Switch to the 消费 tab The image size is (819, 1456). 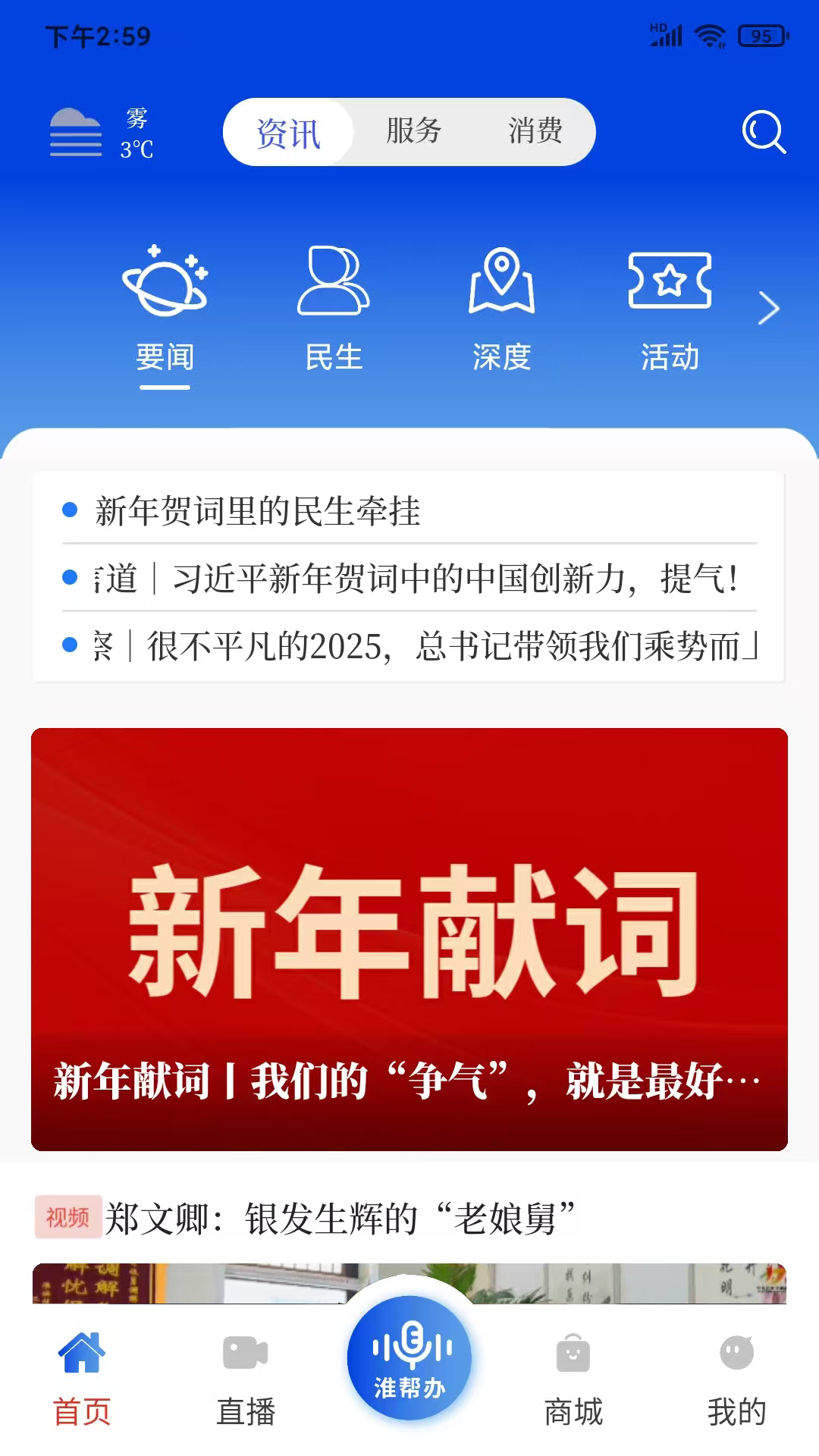click(x=536, y=130)
